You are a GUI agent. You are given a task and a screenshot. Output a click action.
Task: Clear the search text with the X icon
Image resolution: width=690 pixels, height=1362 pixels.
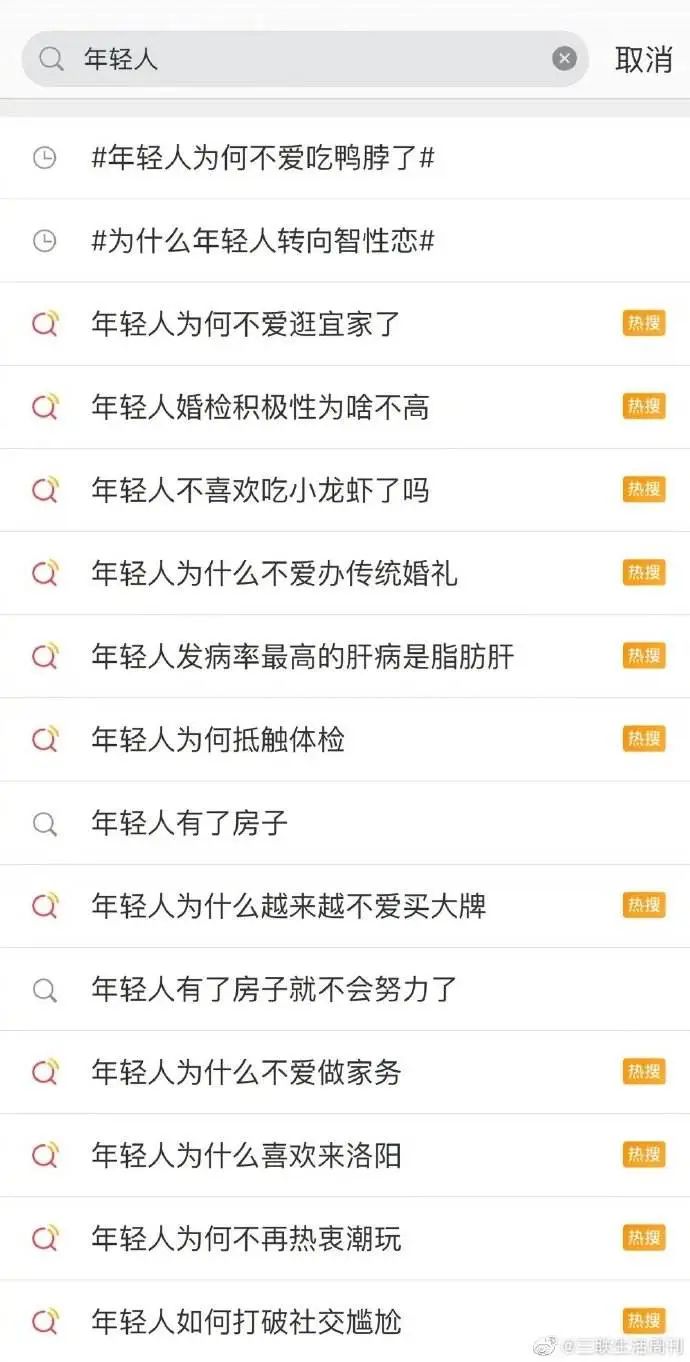(564, 59)
